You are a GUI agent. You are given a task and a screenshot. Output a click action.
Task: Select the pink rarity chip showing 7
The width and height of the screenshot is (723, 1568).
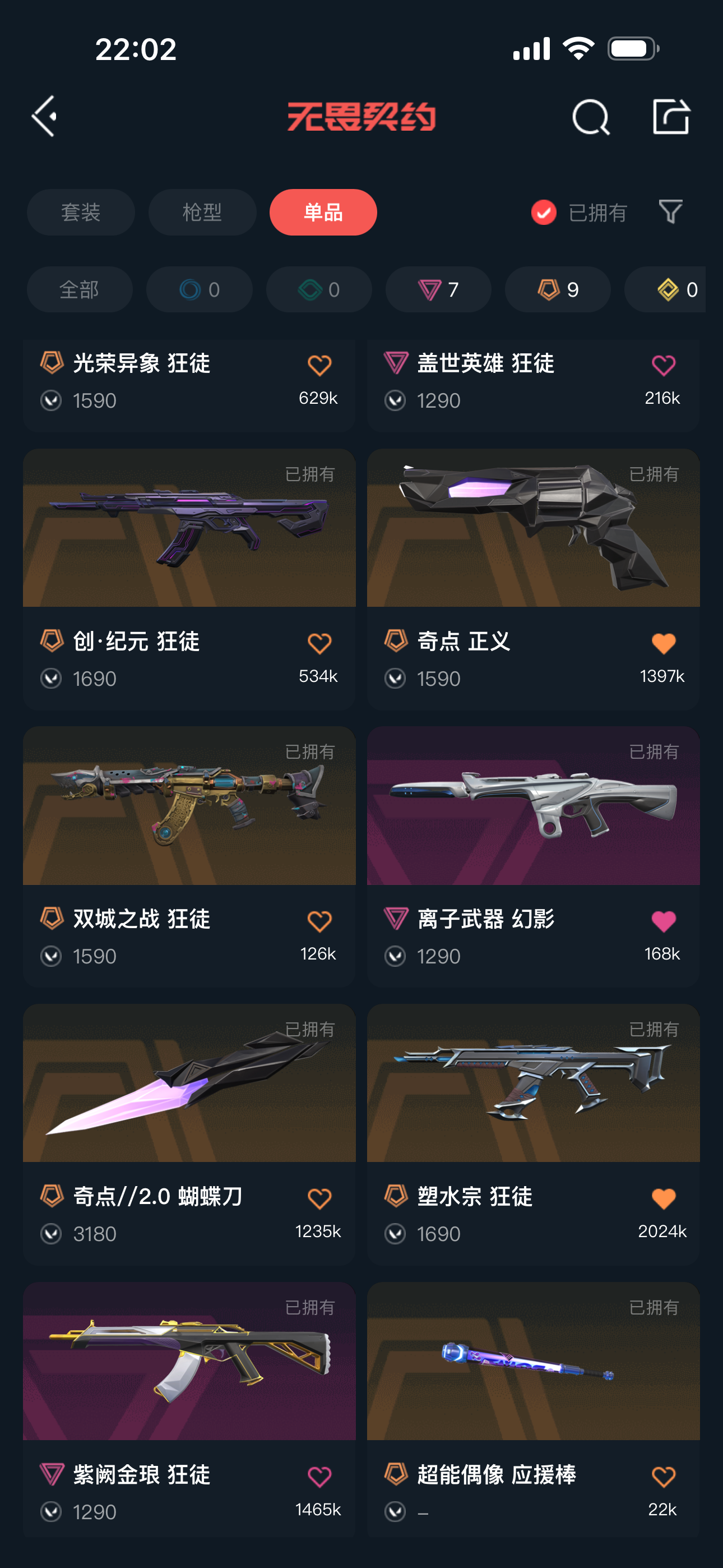click(x=438, y=289)
